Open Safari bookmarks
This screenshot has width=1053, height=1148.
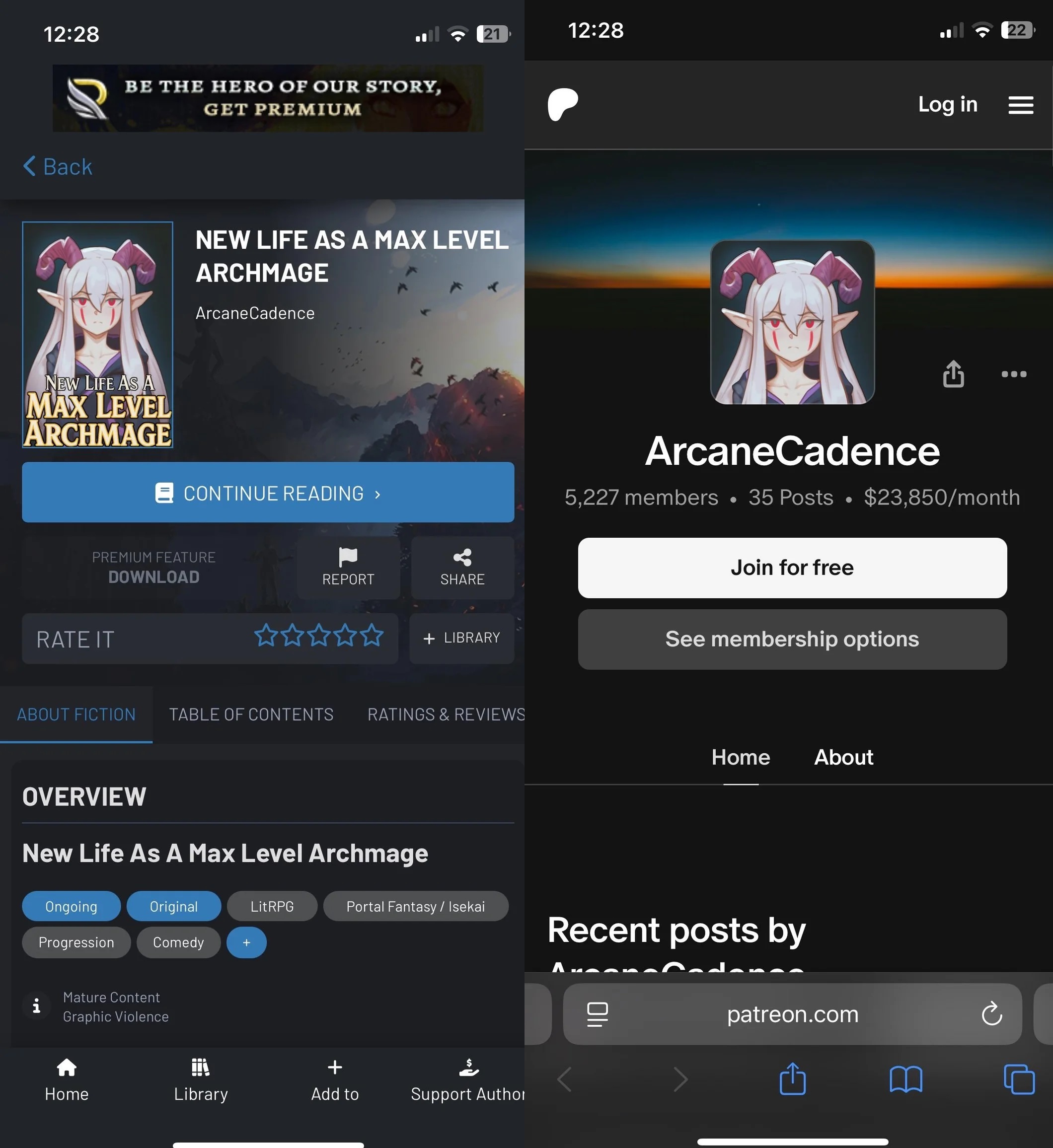click(905, 1079)
